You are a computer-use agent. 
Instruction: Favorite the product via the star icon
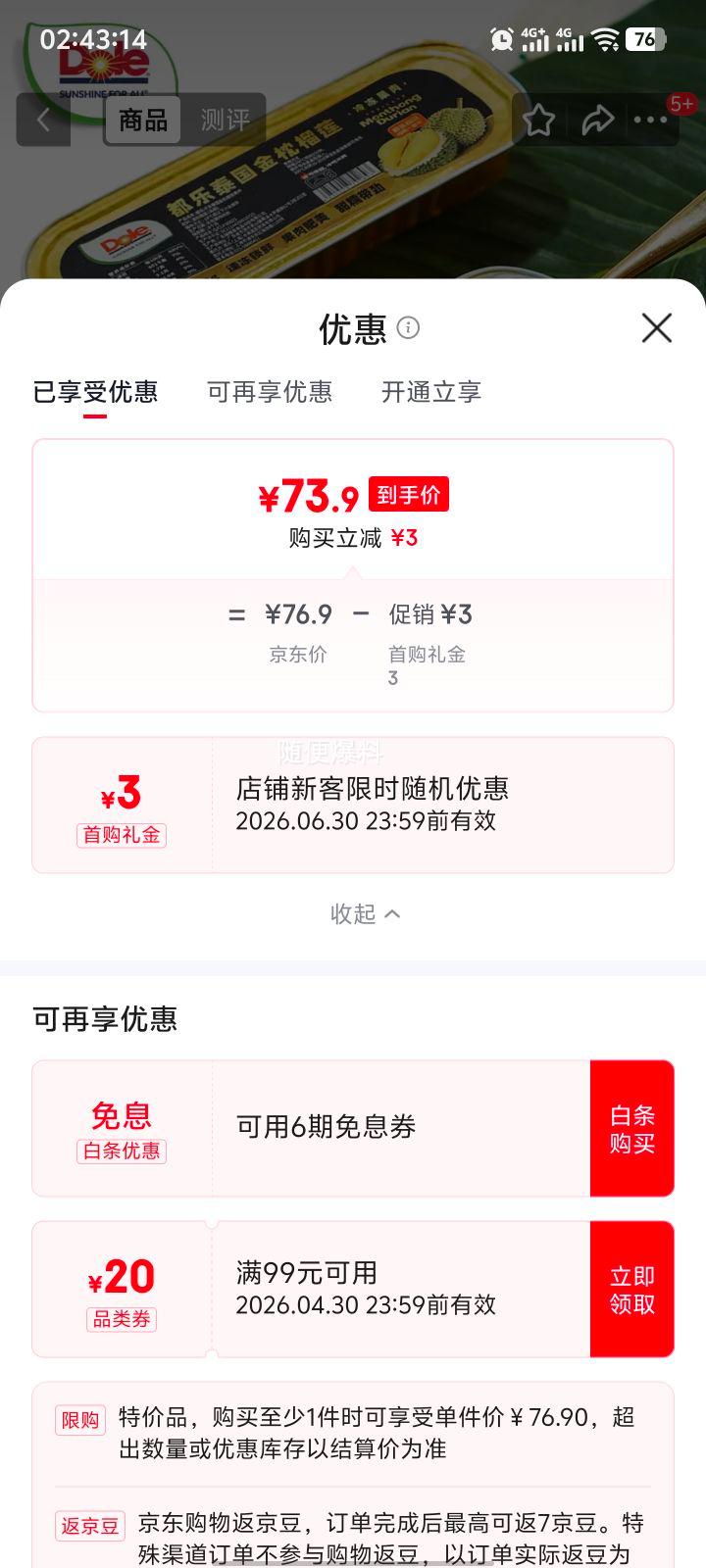point(538,120)
